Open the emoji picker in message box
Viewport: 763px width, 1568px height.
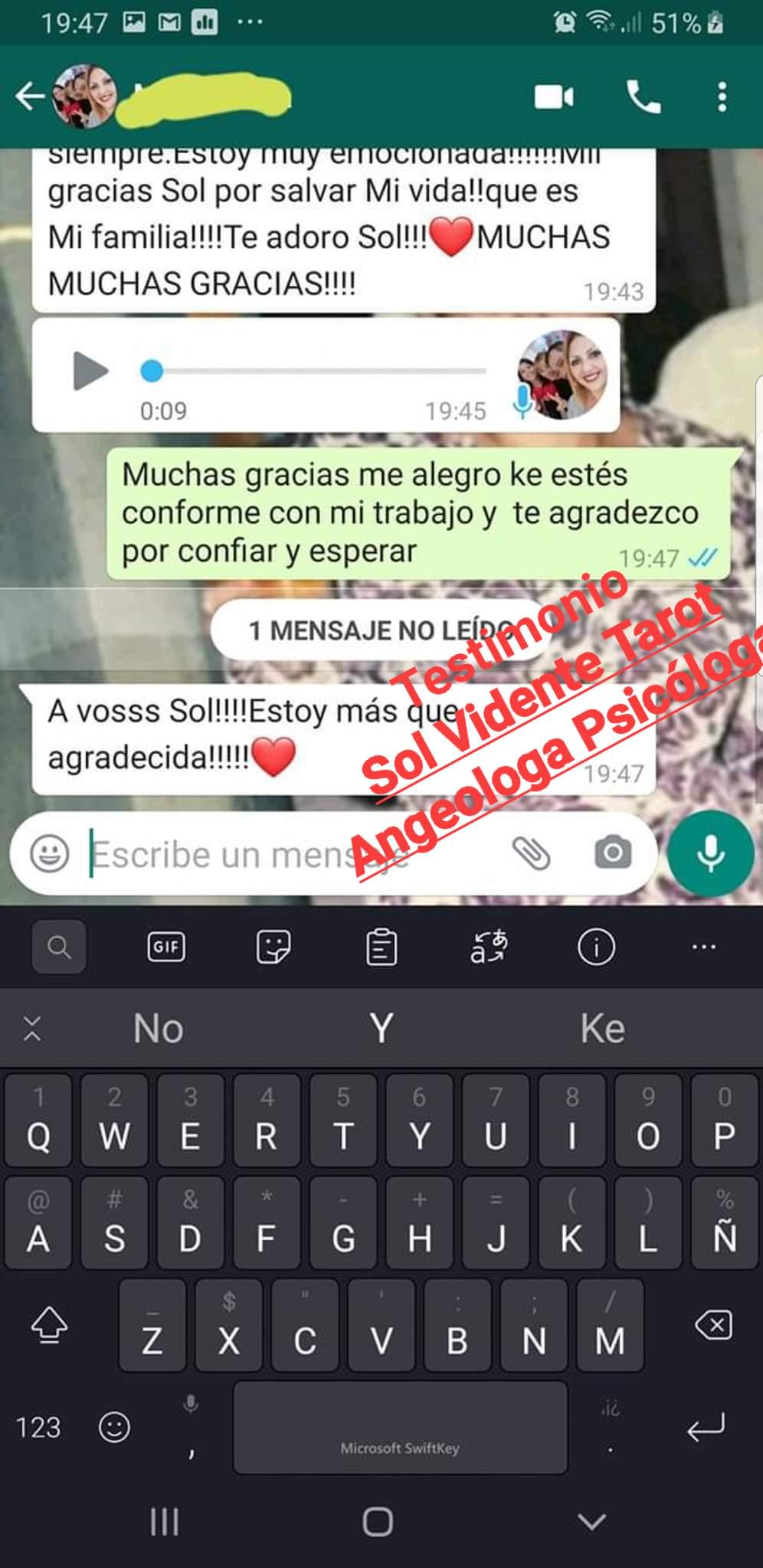(50, 853)
